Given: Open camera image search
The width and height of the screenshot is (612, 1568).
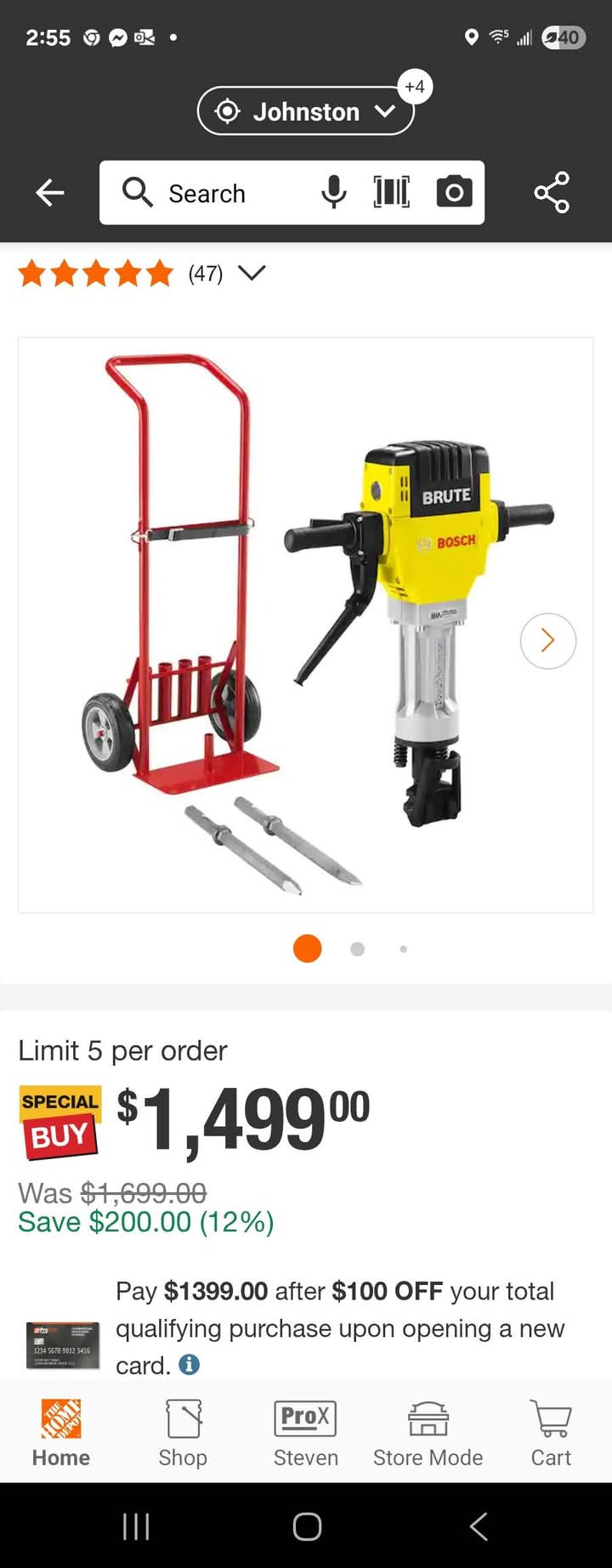Looking at the screenshot, I should pyautogui.click(x=454, y=193).
